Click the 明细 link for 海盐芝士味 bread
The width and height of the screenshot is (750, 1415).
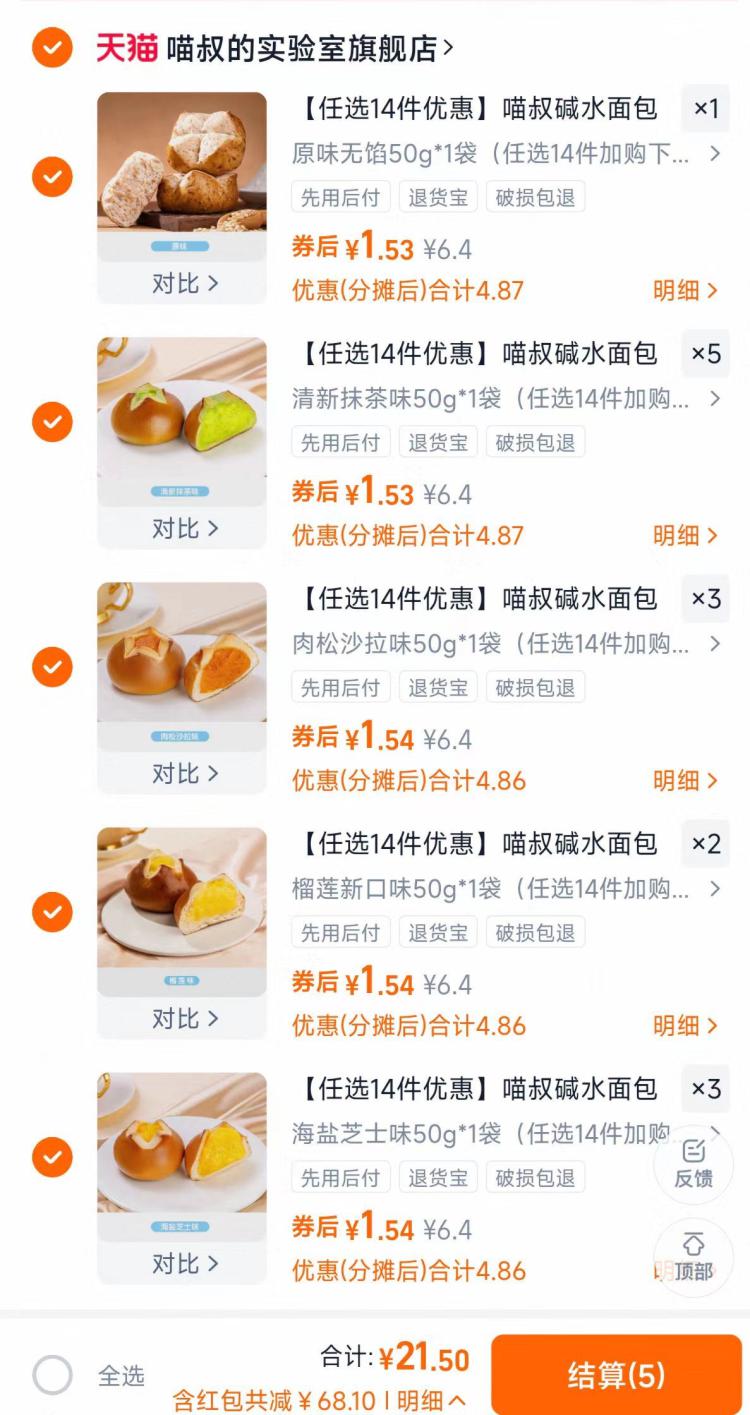670,1271
